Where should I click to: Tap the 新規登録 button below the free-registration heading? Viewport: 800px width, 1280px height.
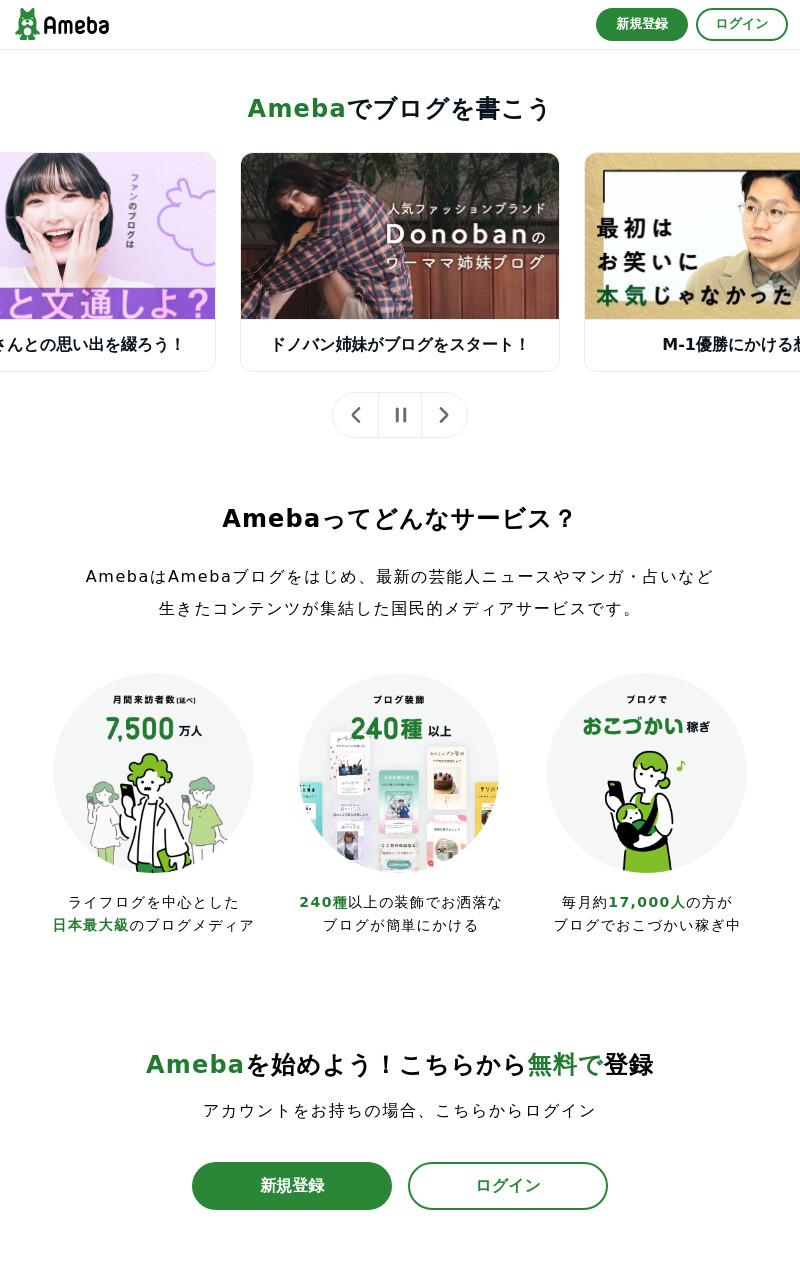point(292,1186)
